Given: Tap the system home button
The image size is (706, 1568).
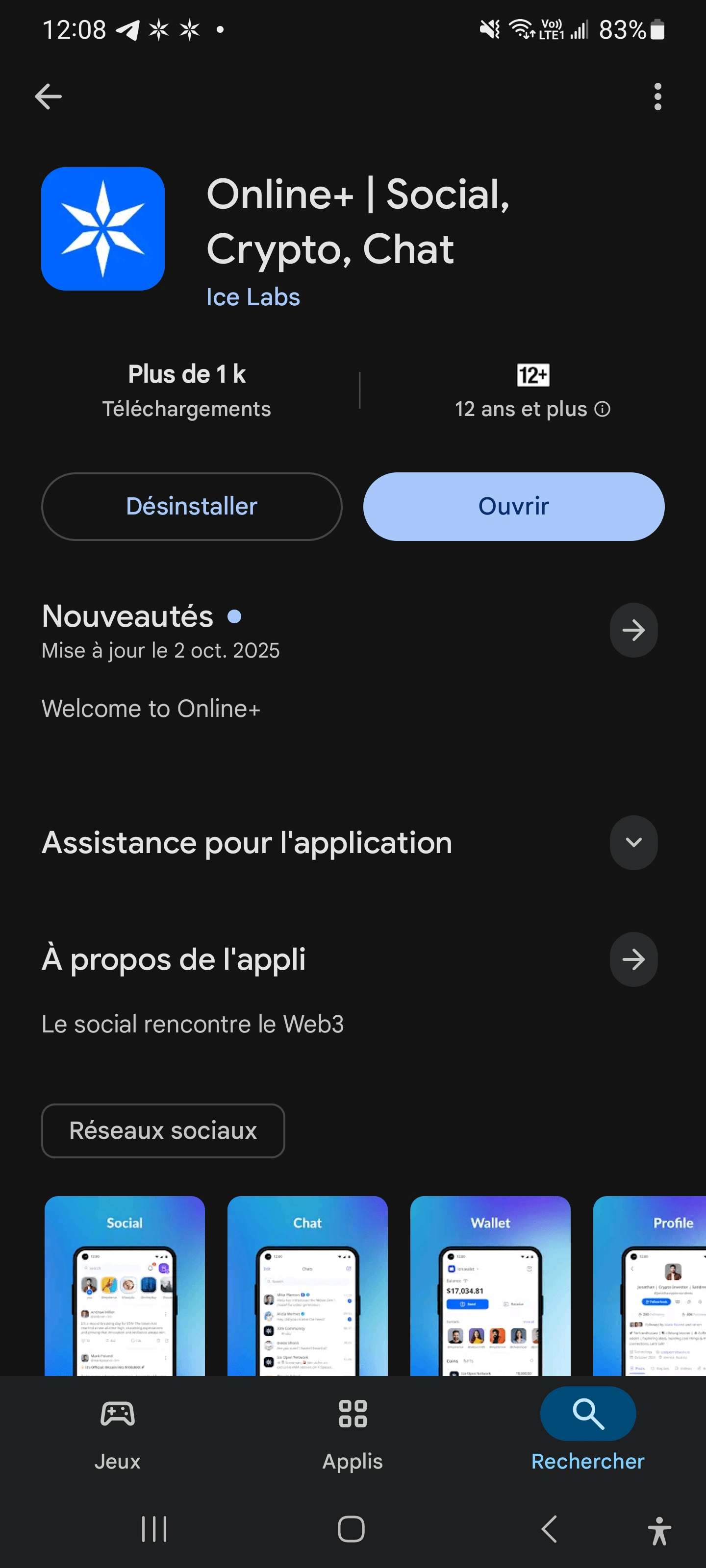Looking at the screenshot, I should (352, 1528).
